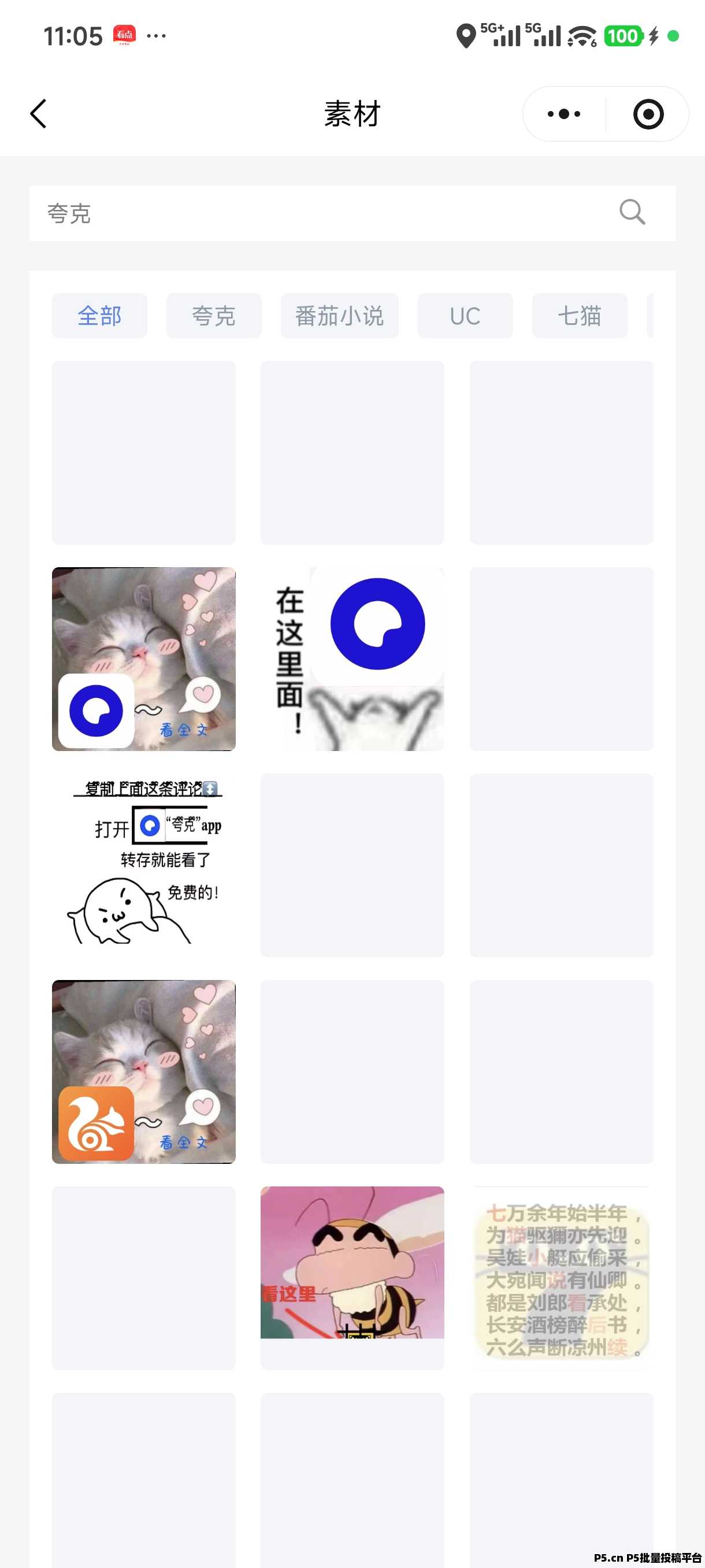
Task: Go back from the 素材 page
Action: tap(38, 114)
